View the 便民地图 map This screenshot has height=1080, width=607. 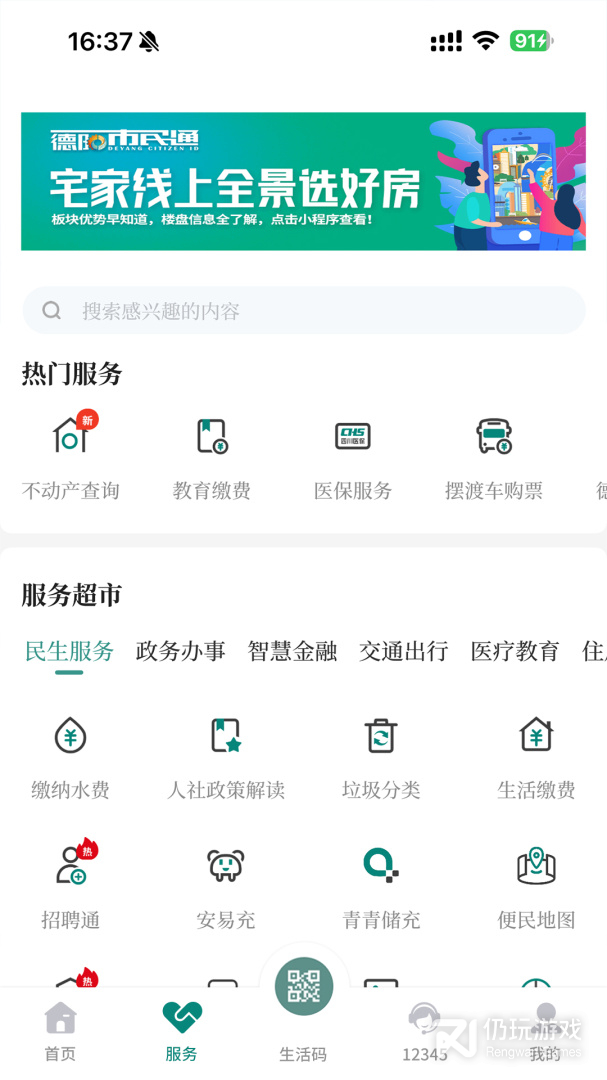click(536, 885)
